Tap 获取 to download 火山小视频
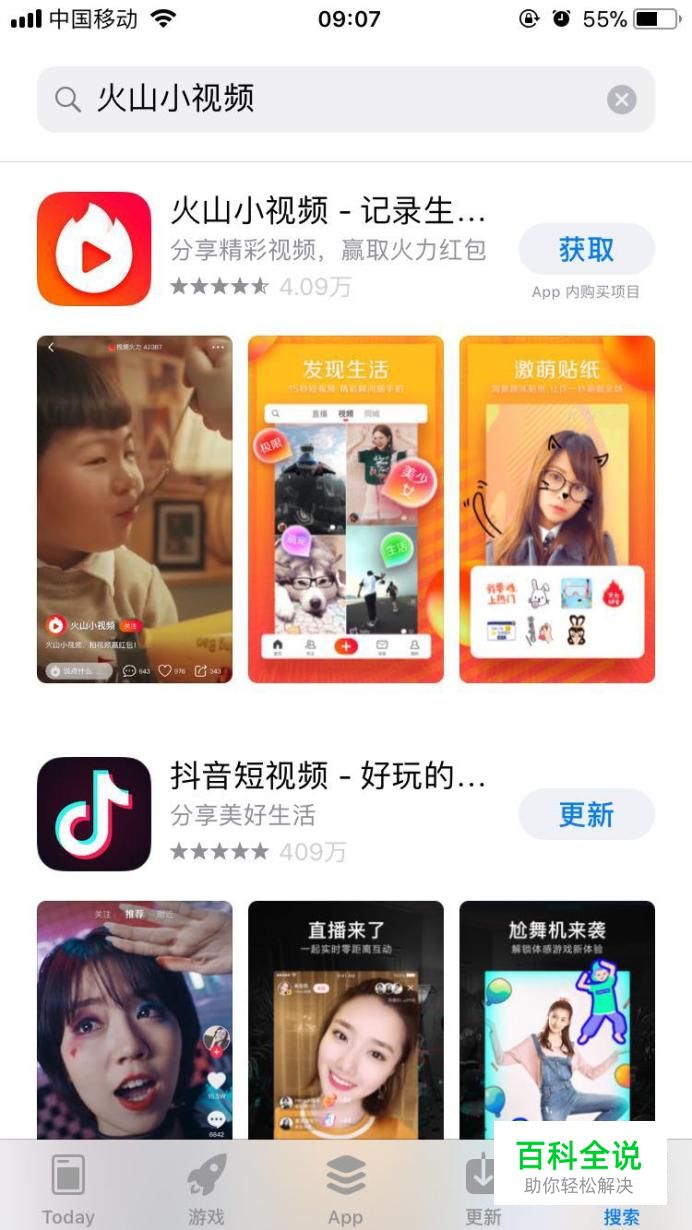Viewport: 692px width, 1230px height. (x=586, y=249)
